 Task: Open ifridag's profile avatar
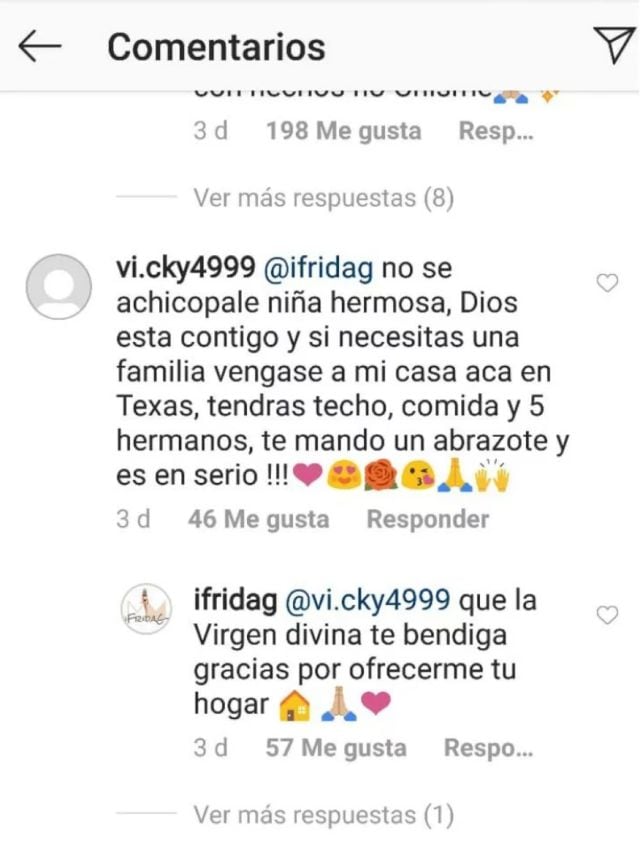pyautogui.click(x=146, y=613)
